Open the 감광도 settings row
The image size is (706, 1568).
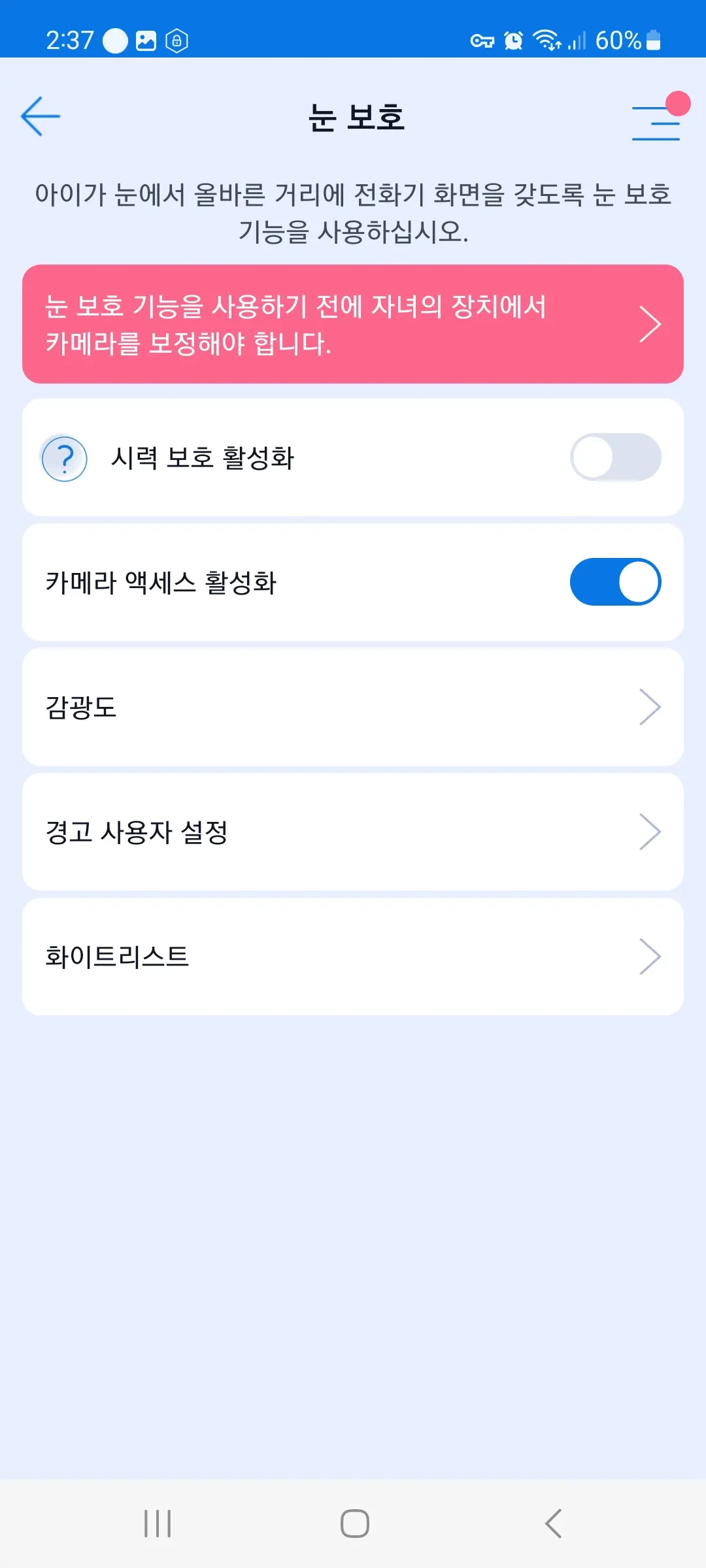353,707
